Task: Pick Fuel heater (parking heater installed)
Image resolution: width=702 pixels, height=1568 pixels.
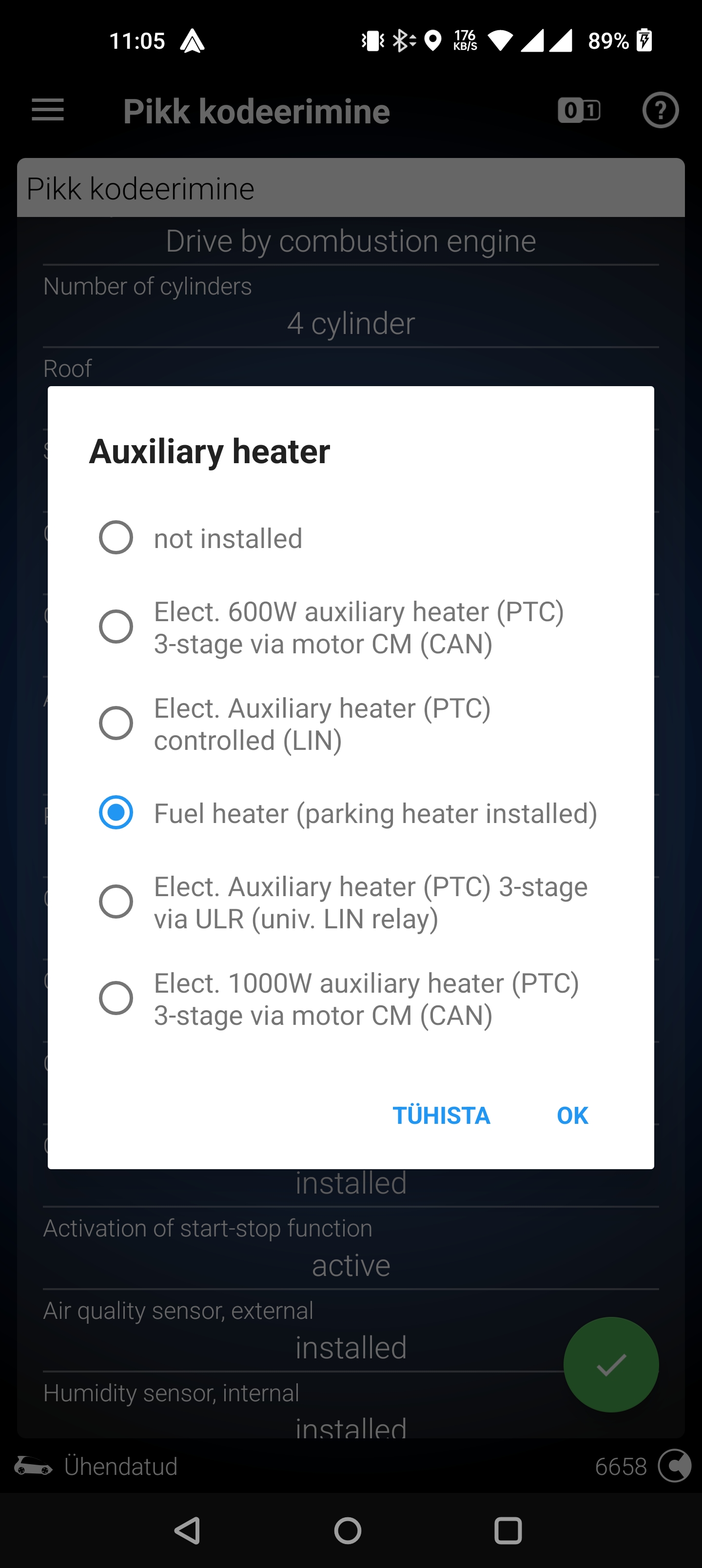Action: [x=116, y=813]
